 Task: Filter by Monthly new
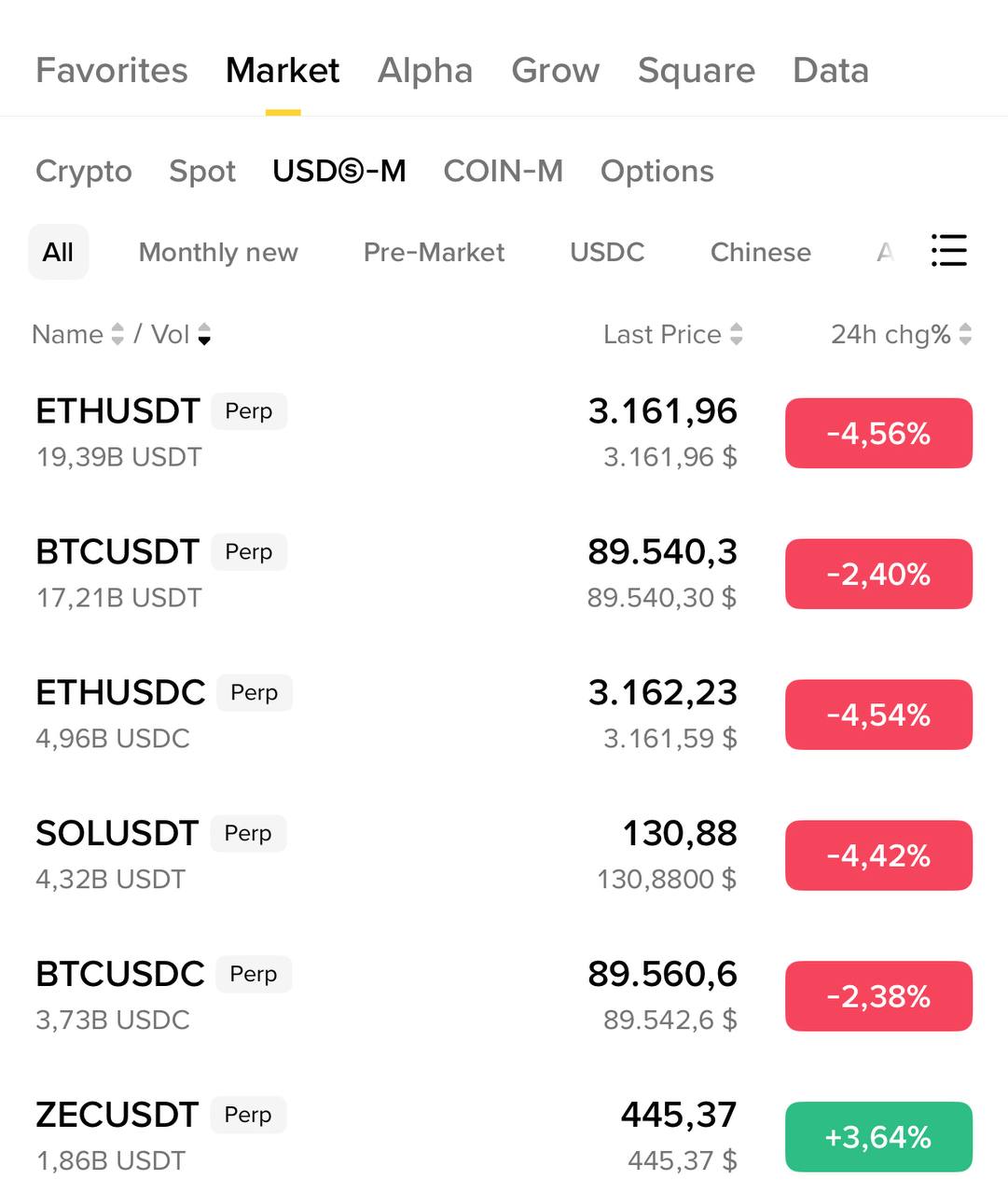(x=218, y=253)
